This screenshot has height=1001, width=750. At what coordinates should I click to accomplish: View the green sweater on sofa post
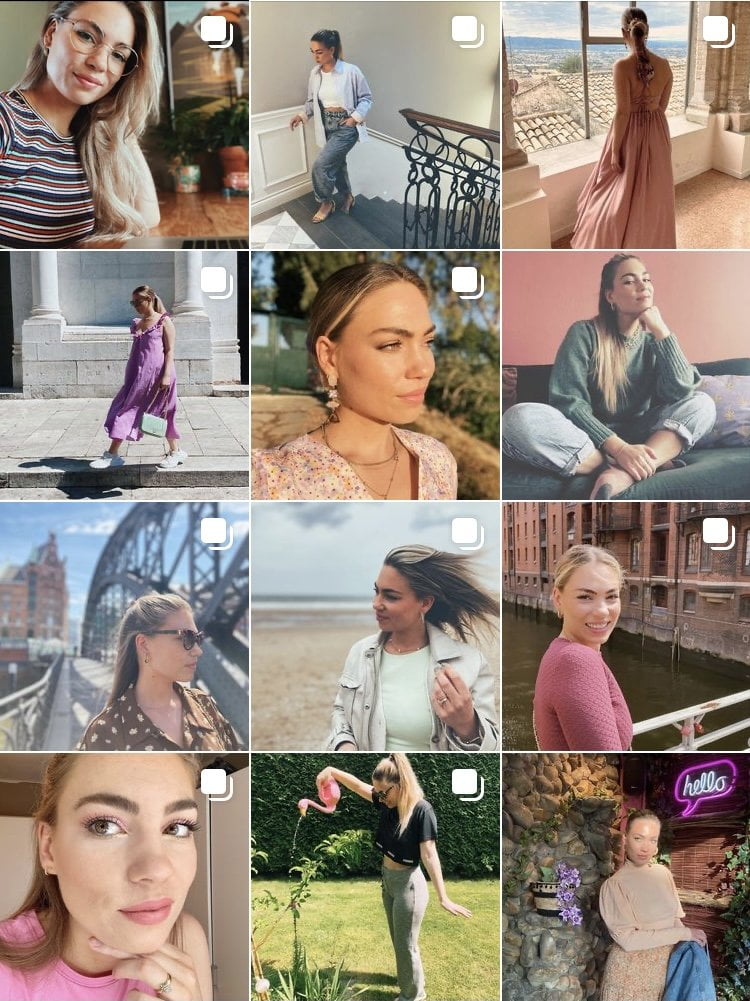click(x=626, y=375)
